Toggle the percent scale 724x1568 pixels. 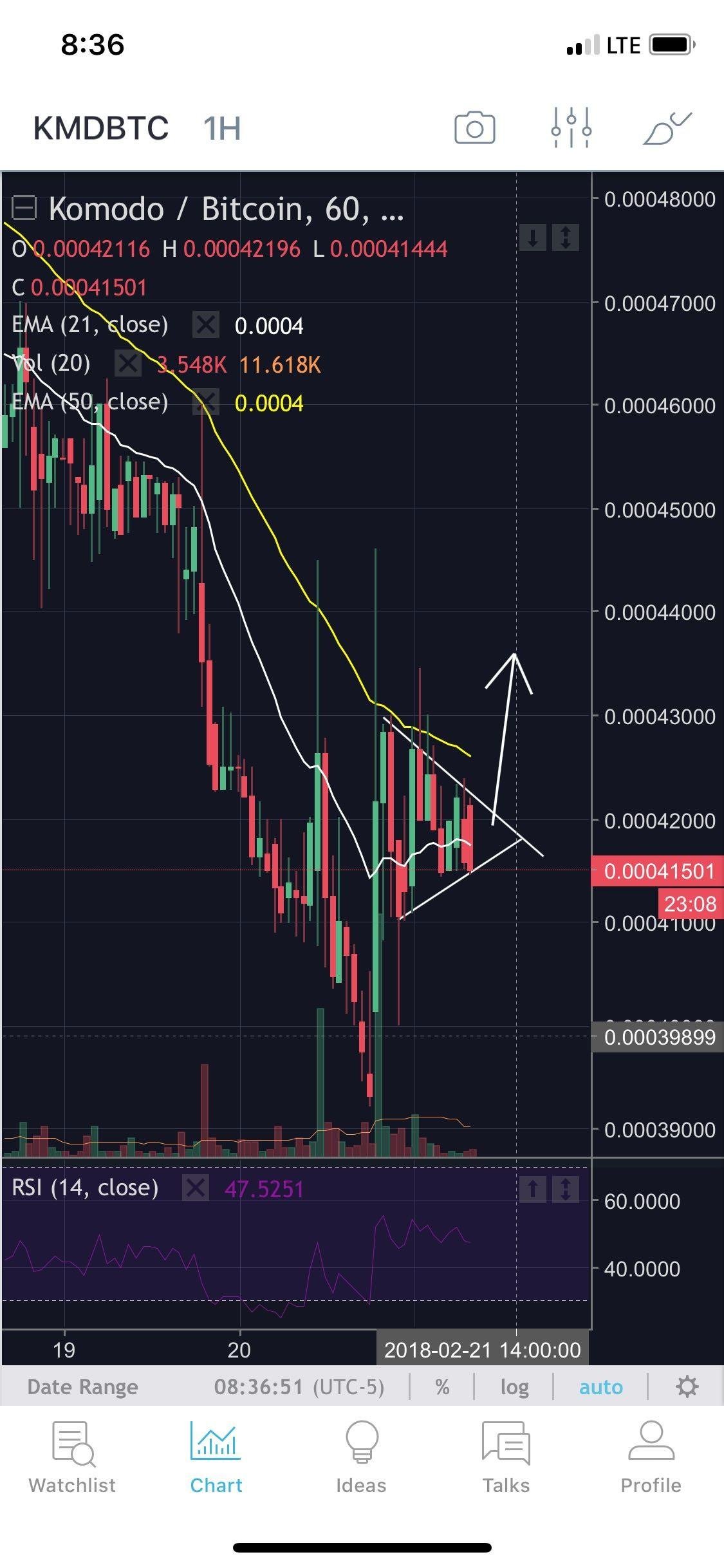[442, 1386]
